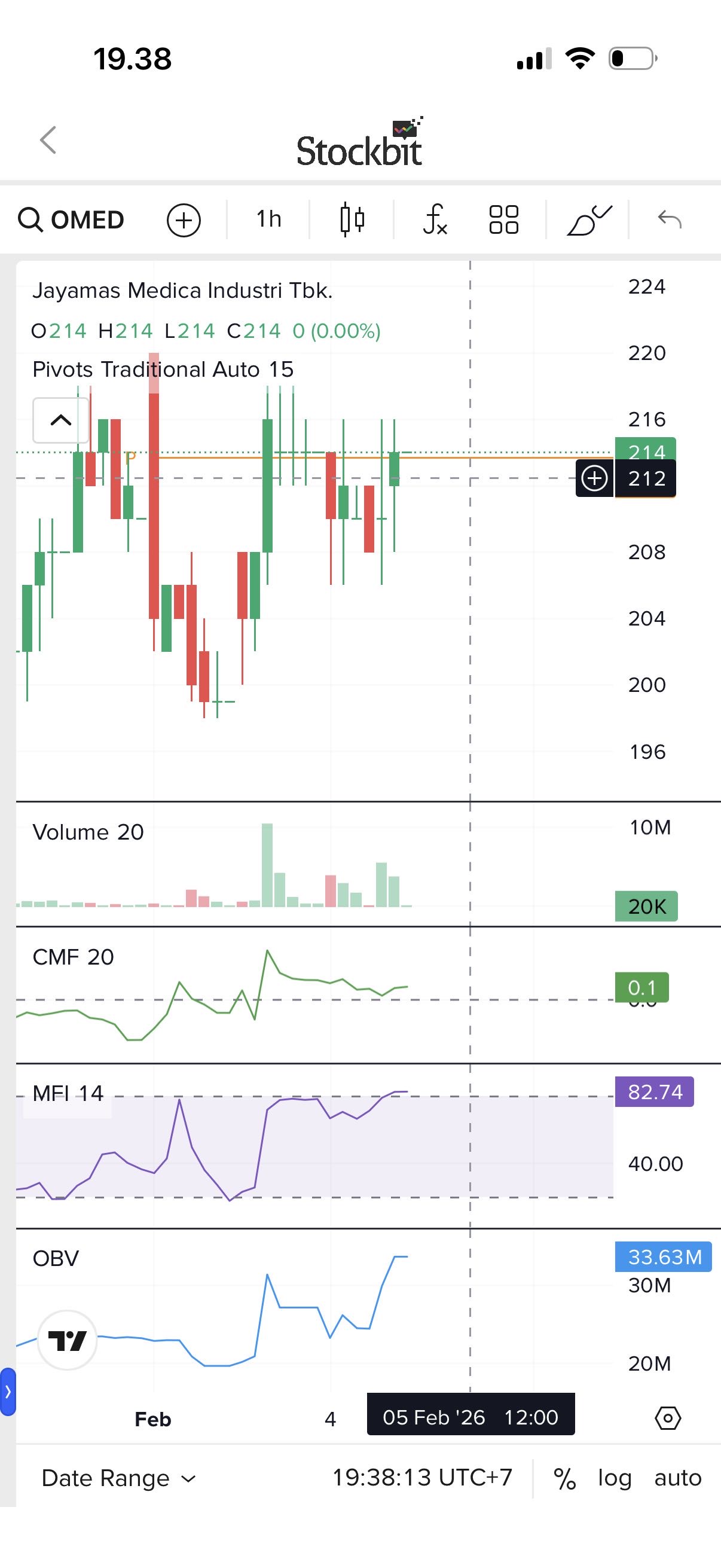Viewport: 721px width, 1568px height.
Task: Change the 1h timeframe interval
Action: [268, 219]
